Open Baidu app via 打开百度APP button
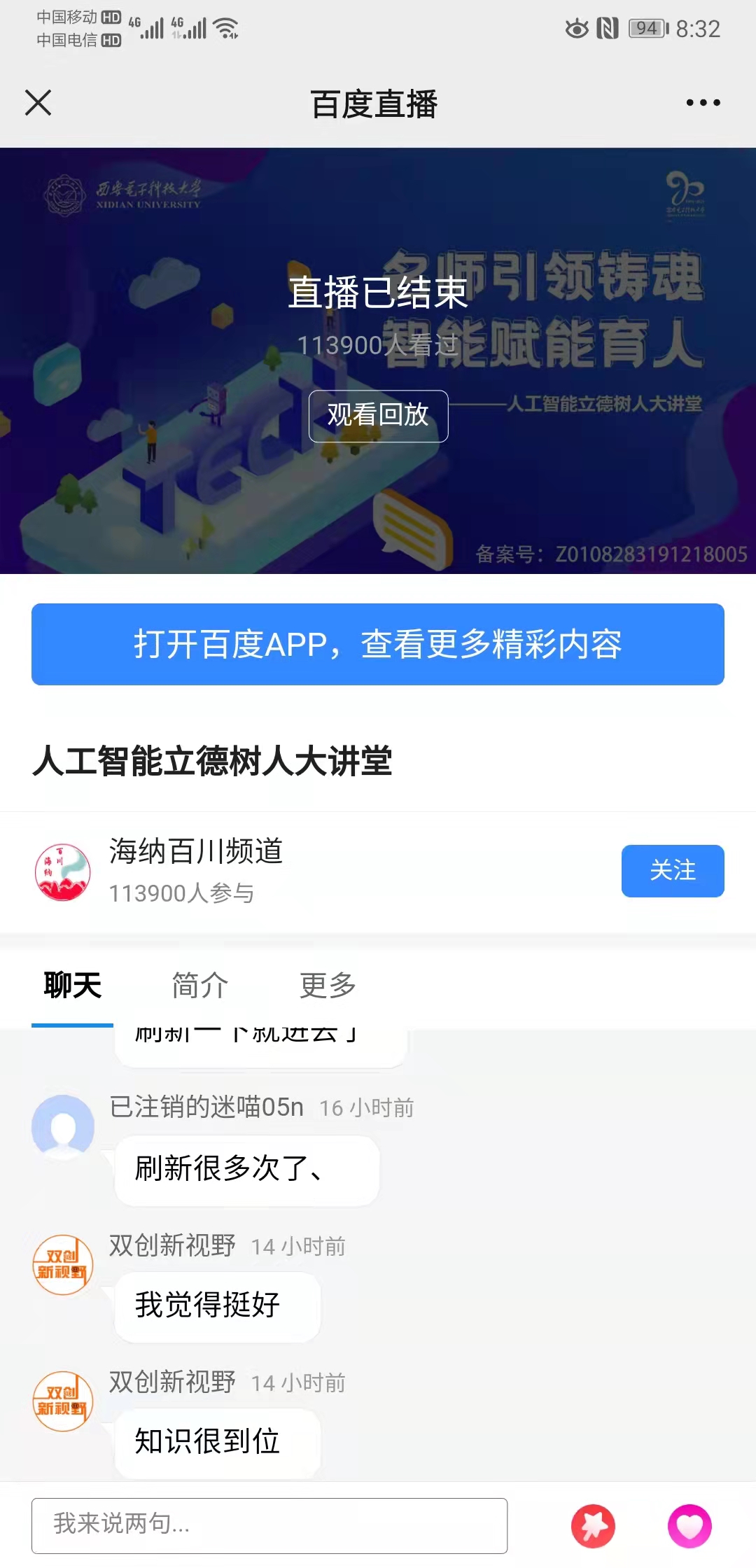756x1568 pixels. [378, 644]
